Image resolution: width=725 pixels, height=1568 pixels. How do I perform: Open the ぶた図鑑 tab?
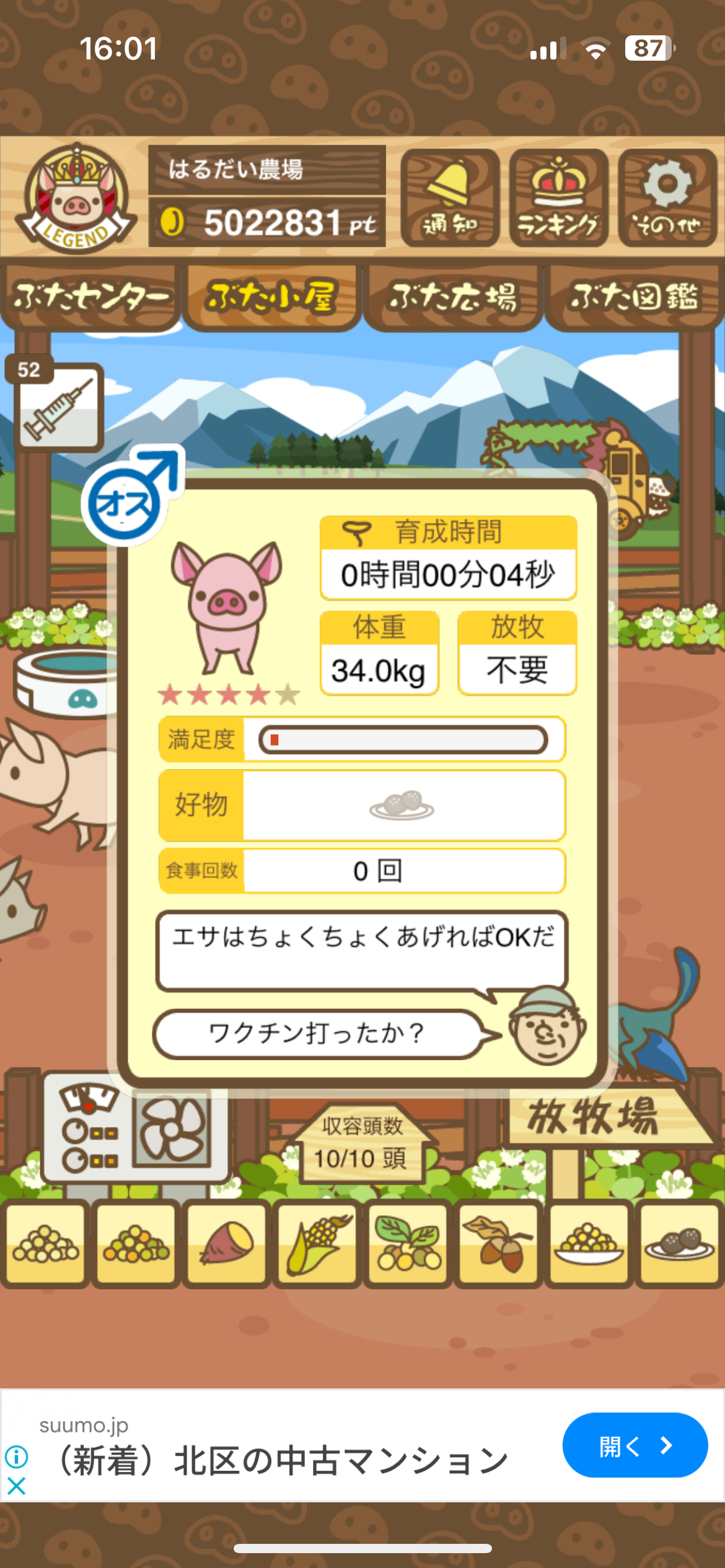pyautogui.click(x=634, y=297)
